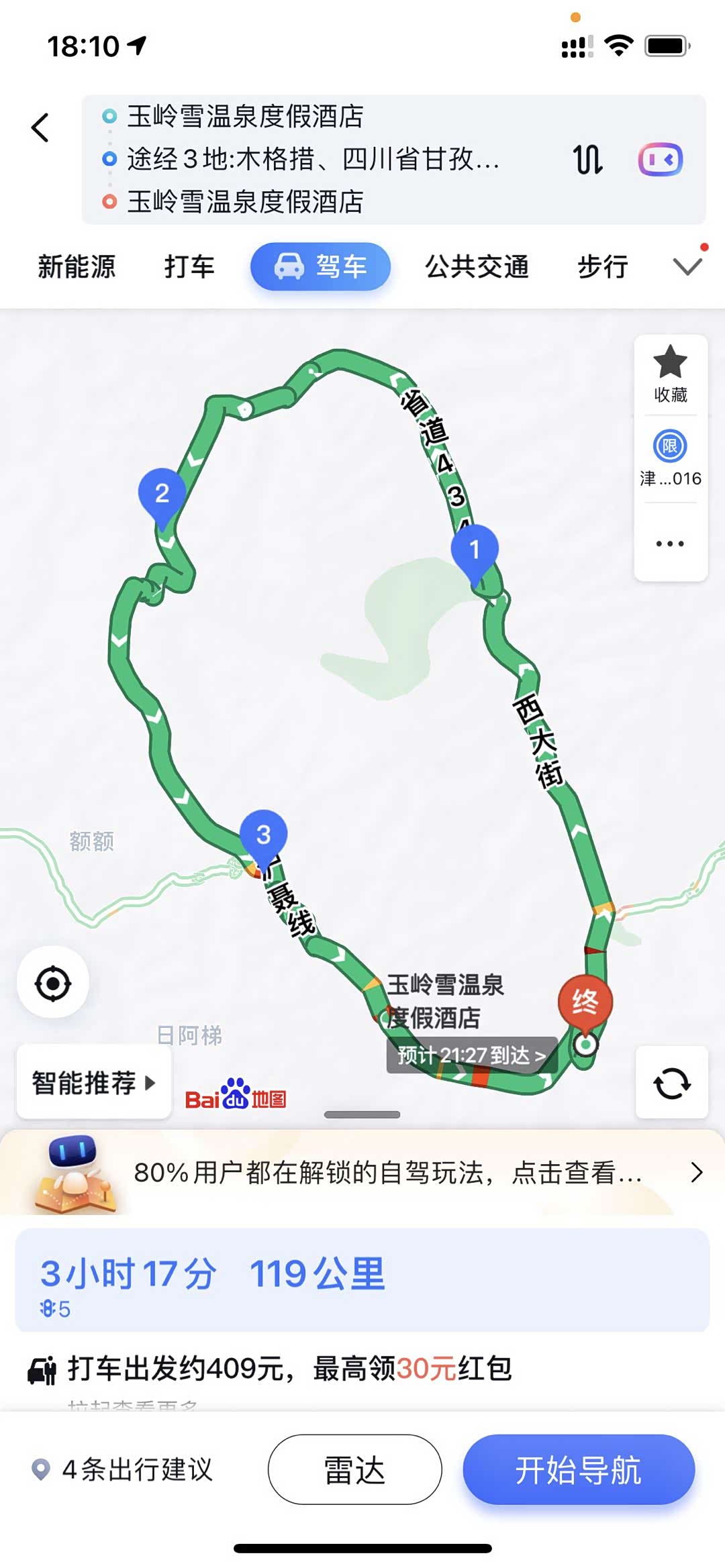
Task: Edit the waypoints row 途经3地
Action: coord(313,160)
